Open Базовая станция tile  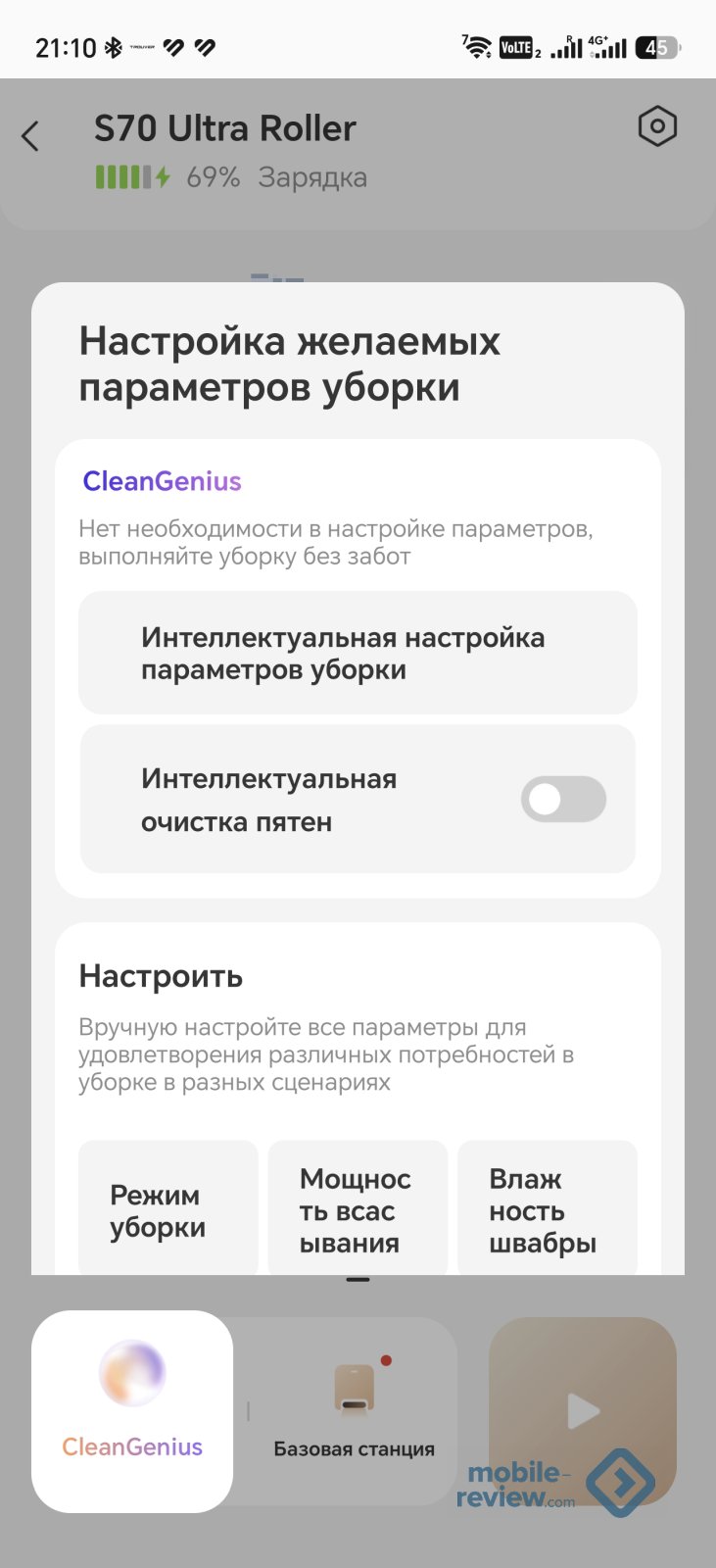pyautogui.click(x=354, y=1411)
